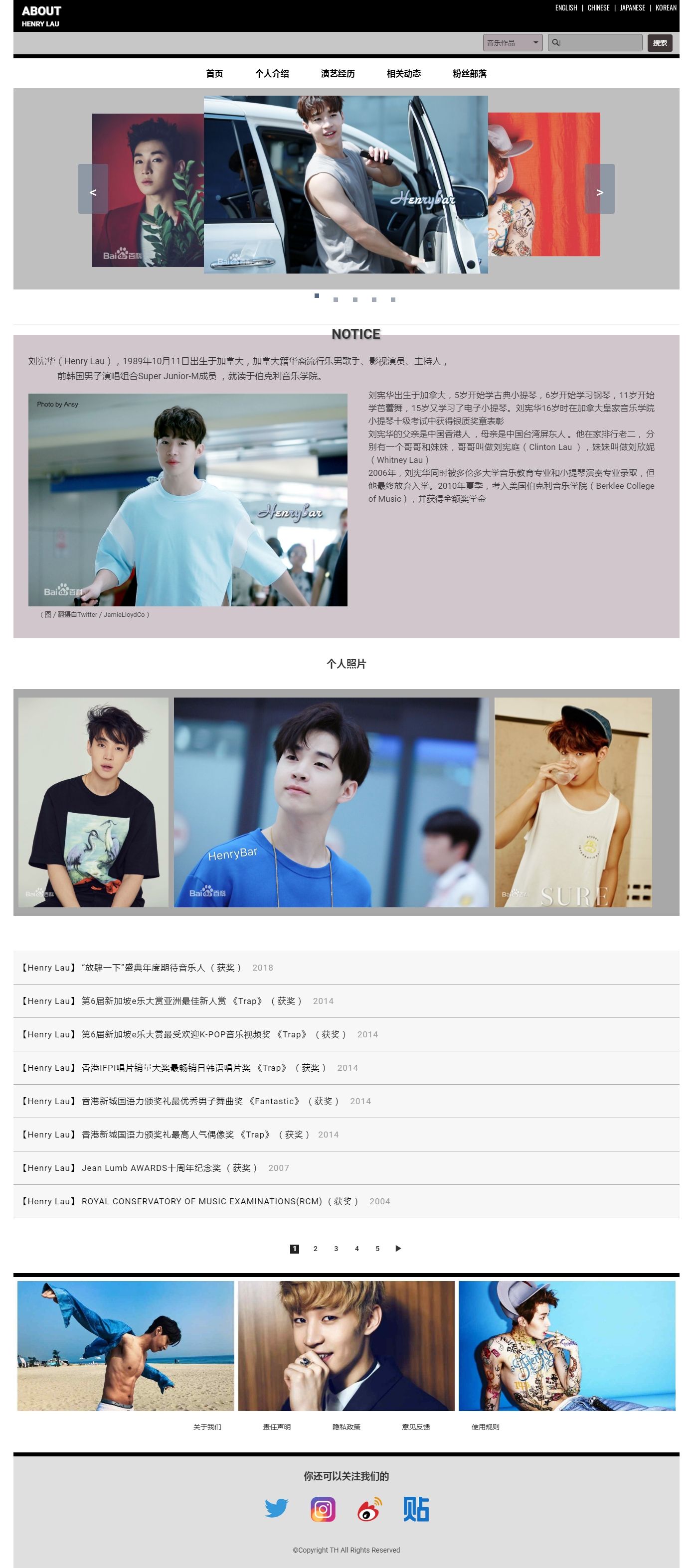
Task: Show previous carousel slide
Action: [x=93, y=192]
